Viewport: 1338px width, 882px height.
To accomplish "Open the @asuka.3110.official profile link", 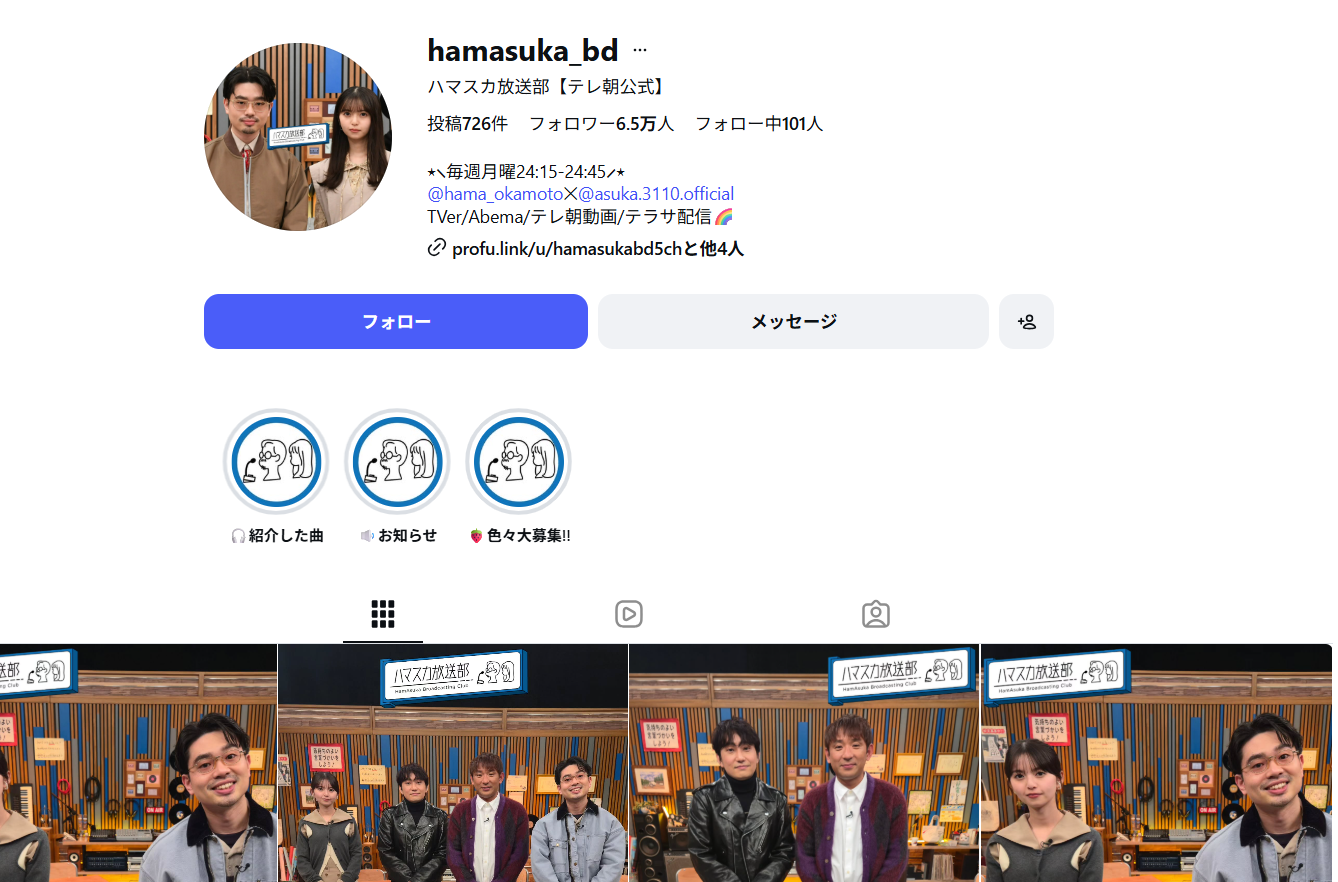I will click(x=656, y=194).
